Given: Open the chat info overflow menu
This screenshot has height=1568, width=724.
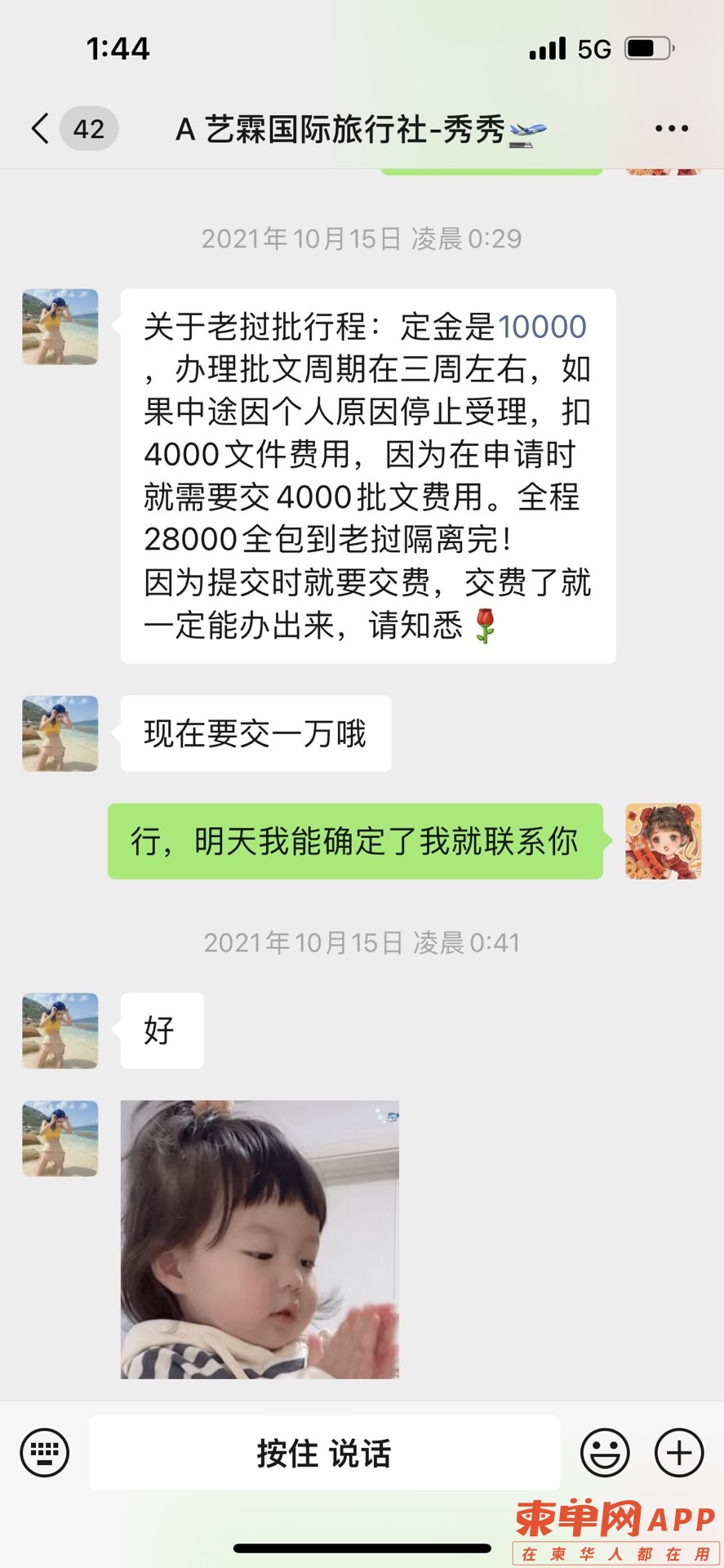Looking at the screenshot, I should (x=671, y=129).
